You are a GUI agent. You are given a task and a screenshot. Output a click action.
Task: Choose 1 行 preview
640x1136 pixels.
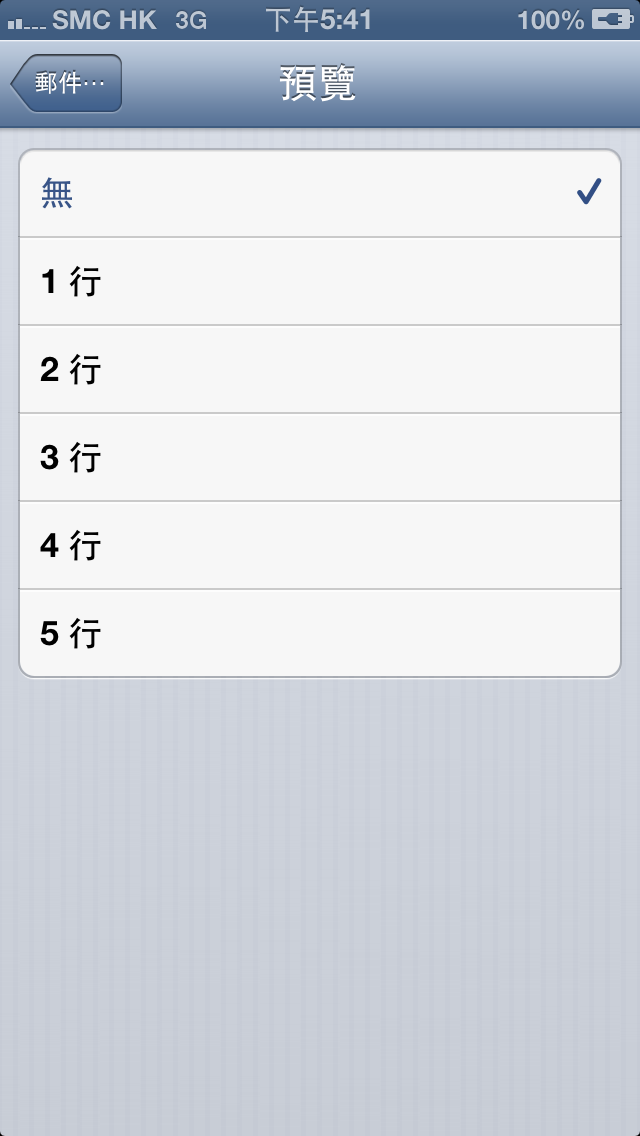320,282
